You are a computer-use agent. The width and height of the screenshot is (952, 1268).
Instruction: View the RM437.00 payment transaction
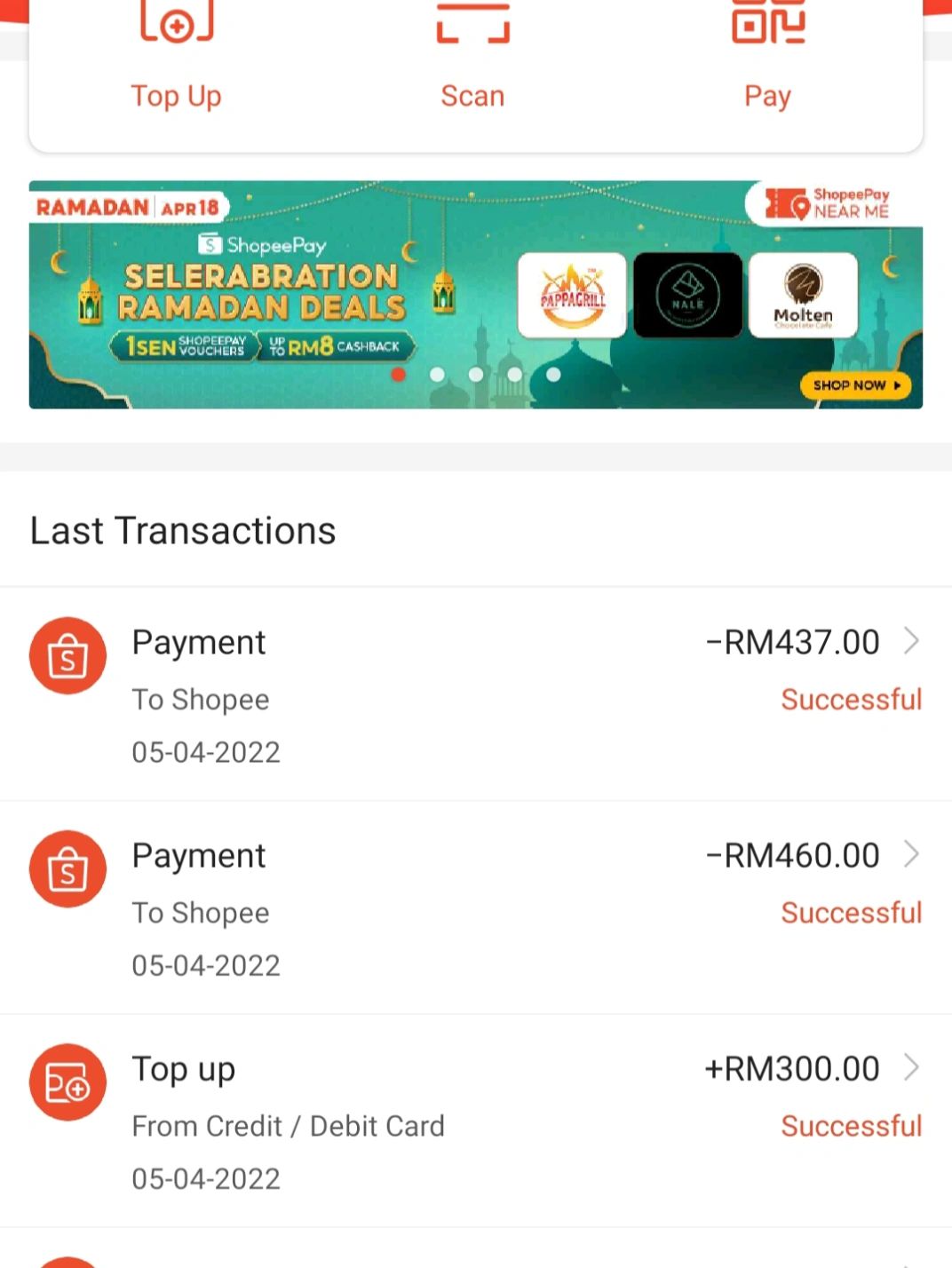(476, 694)
